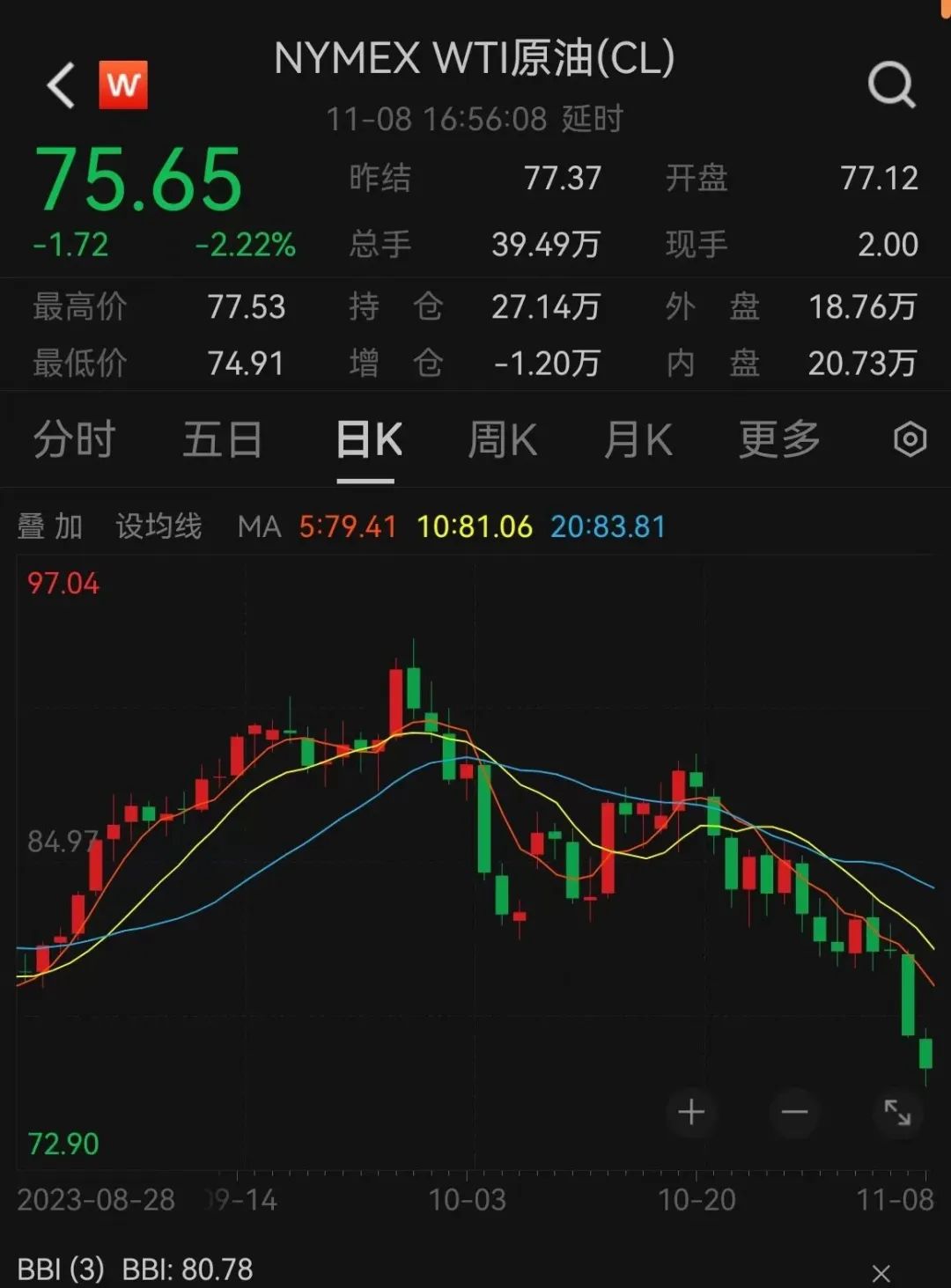The height and width of the screenshot is (1288, 951).
Task: Tap the 叠加 overlay button
Action: [x=48, y=526]
